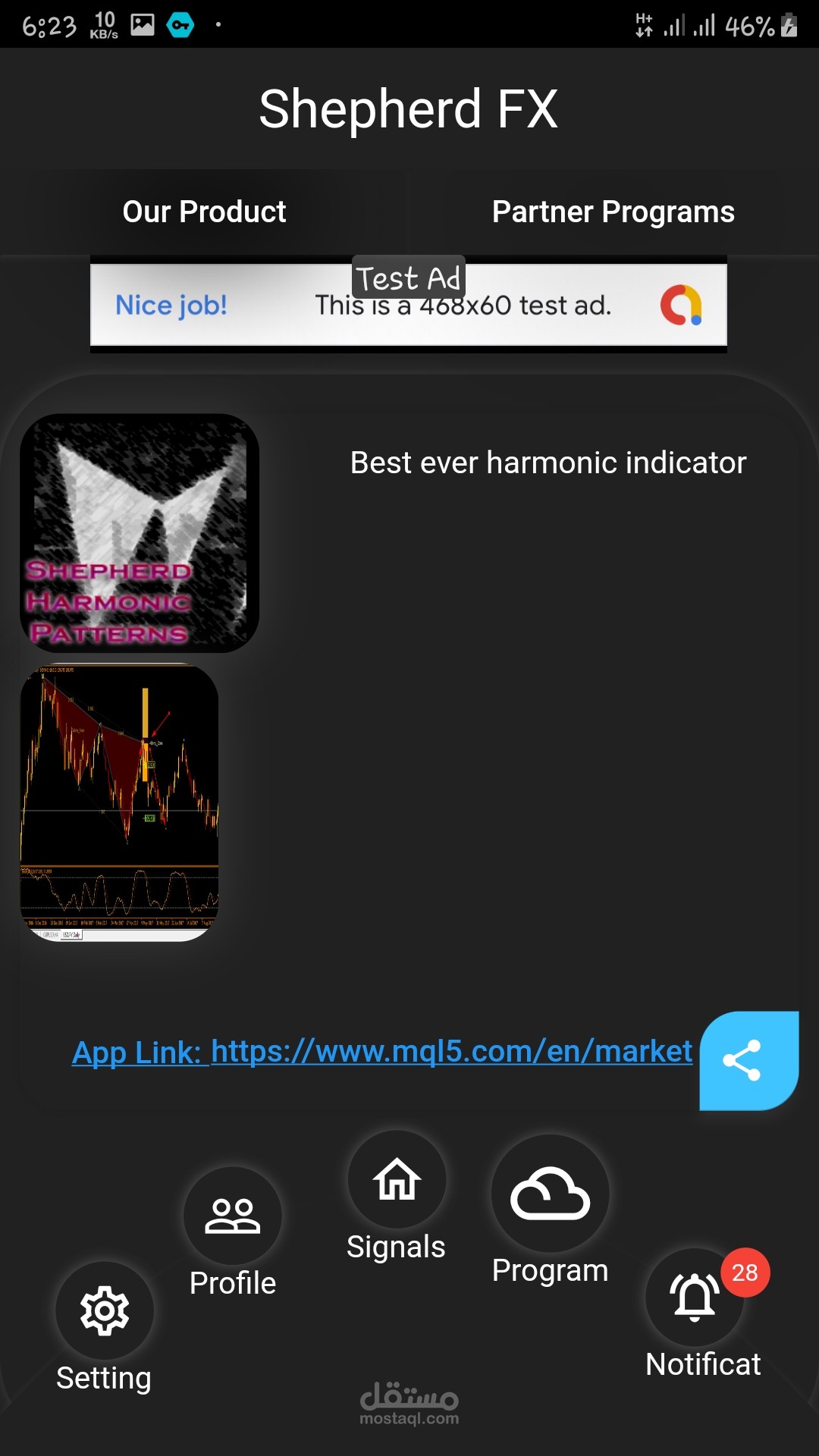The height and width of the screenshot is (1456, 819).
Task: Switch to the Our Product tab
Action: 204,212
